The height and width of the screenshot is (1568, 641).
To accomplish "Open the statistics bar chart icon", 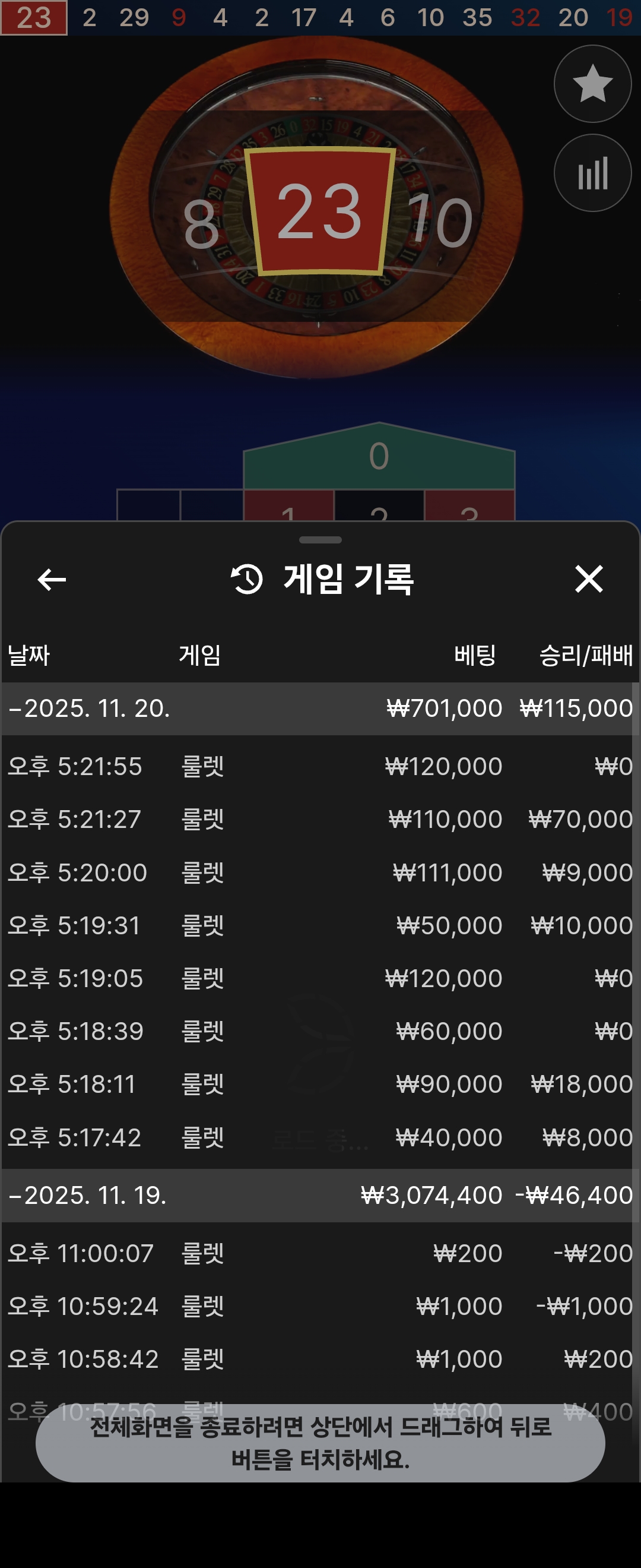I will 592,173.
